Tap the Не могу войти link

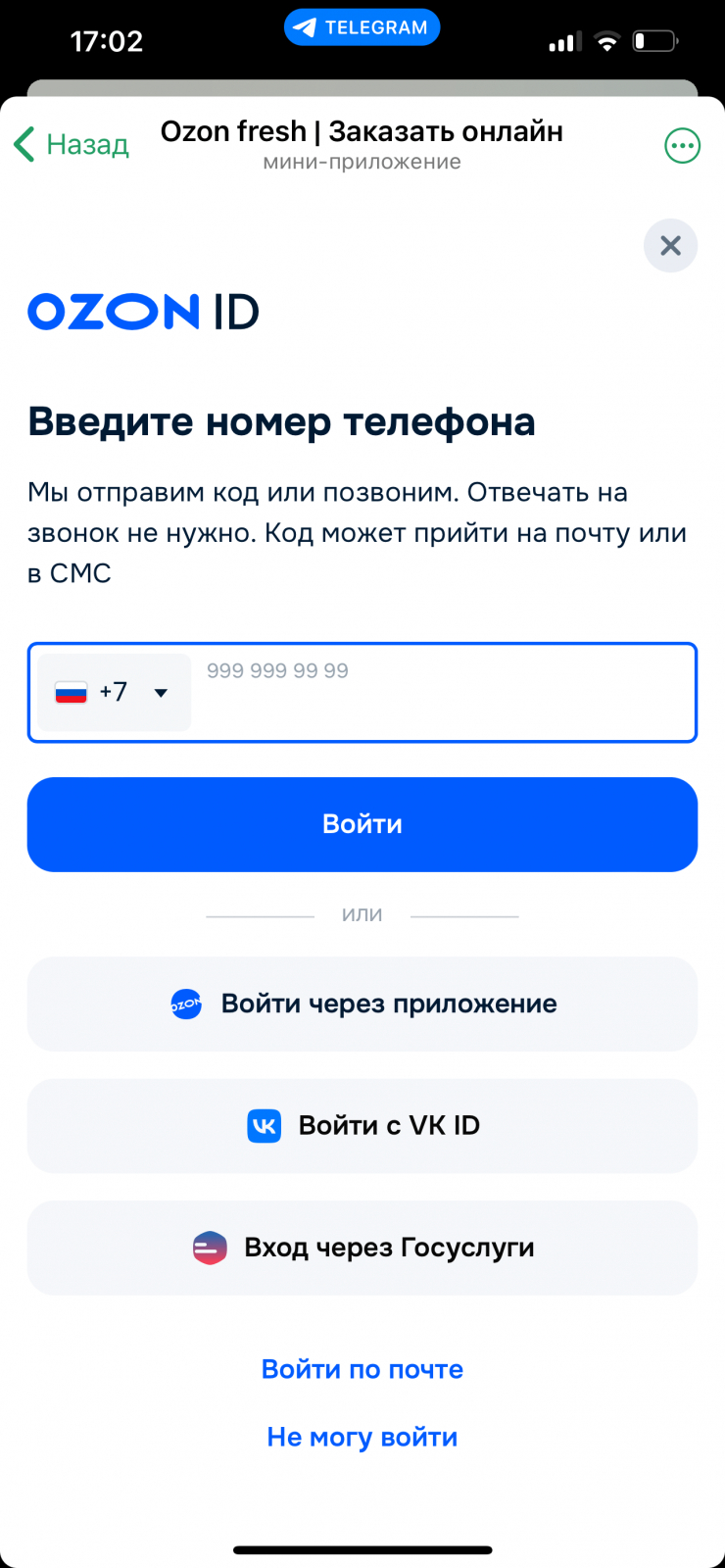(362, 1437)
